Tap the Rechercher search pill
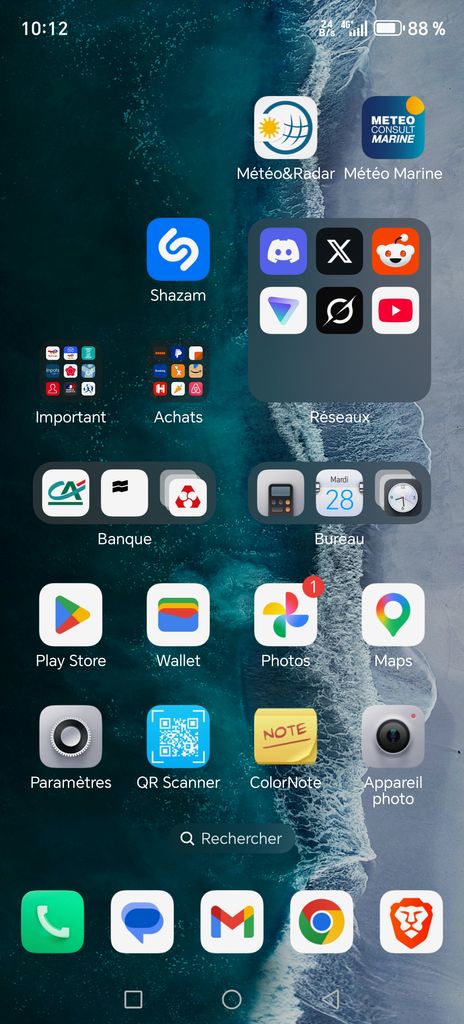This screenshot has height=1024, width=464. [x=231, y=839]
